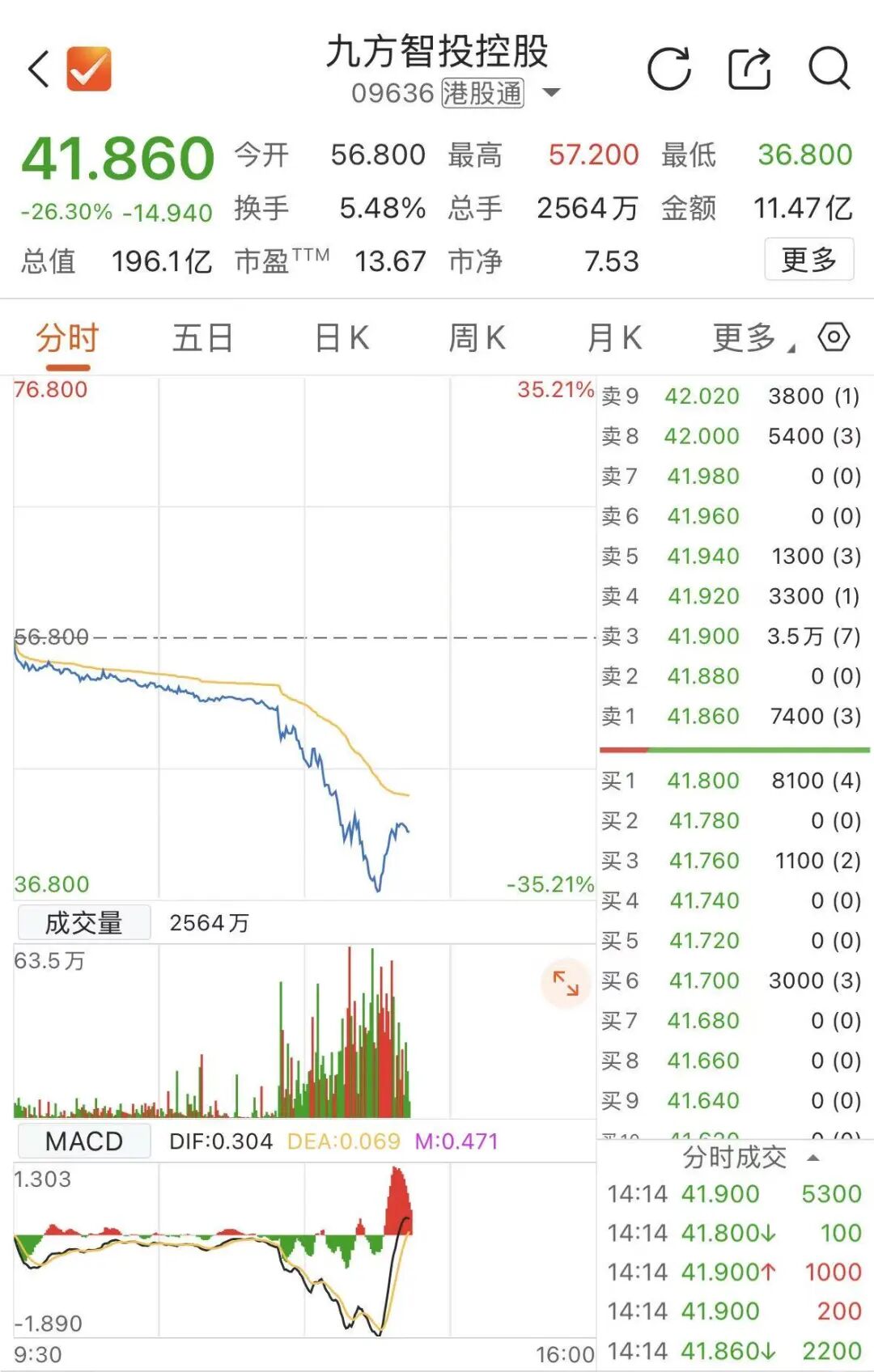Screen dimensions: 874x1372
Task: Switch to the 日K chart tab
Action: [x=342, y=339]
